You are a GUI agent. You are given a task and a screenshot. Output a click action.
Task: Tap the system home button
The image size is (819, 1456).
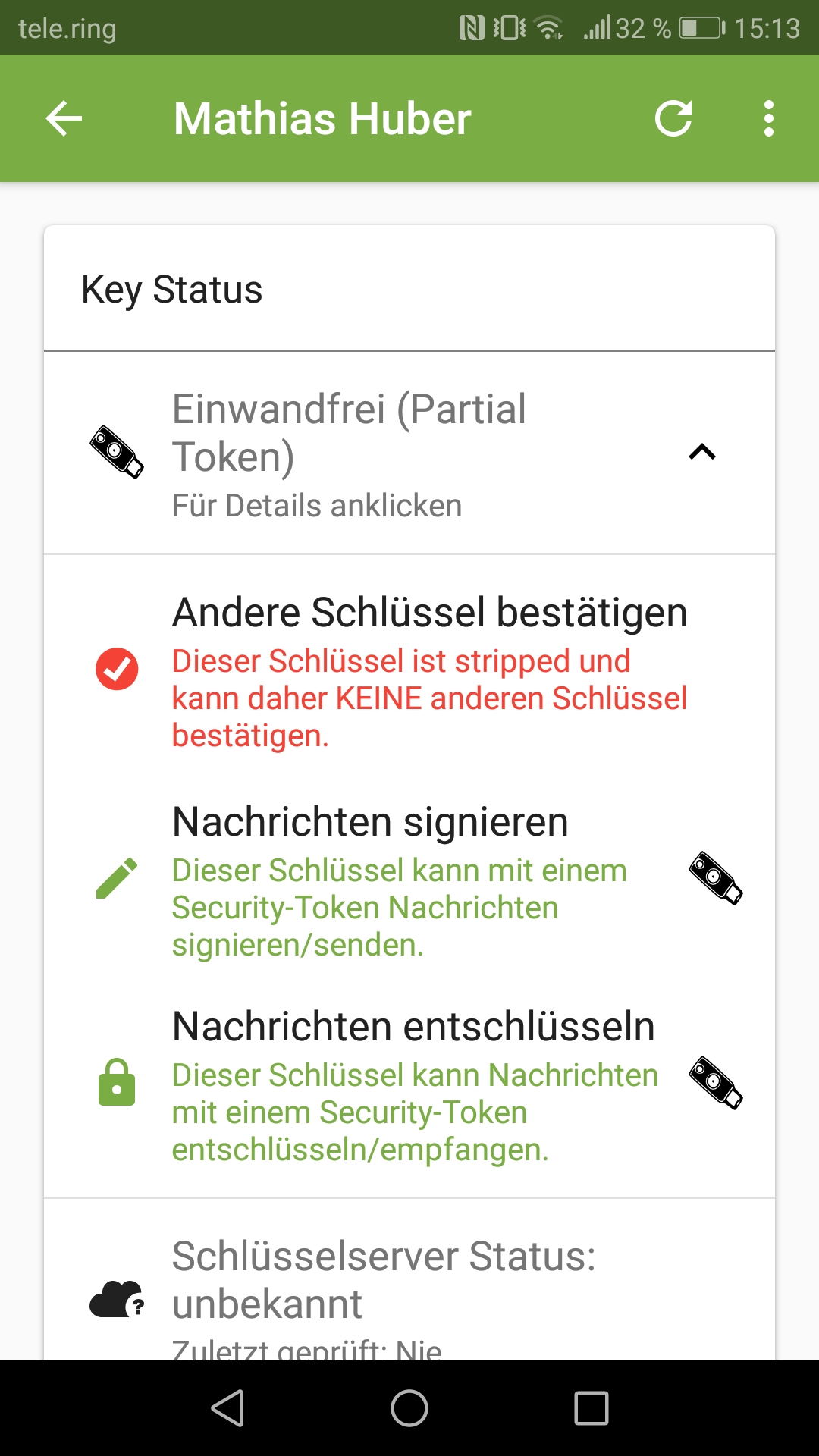click(x=409, y=1408)
